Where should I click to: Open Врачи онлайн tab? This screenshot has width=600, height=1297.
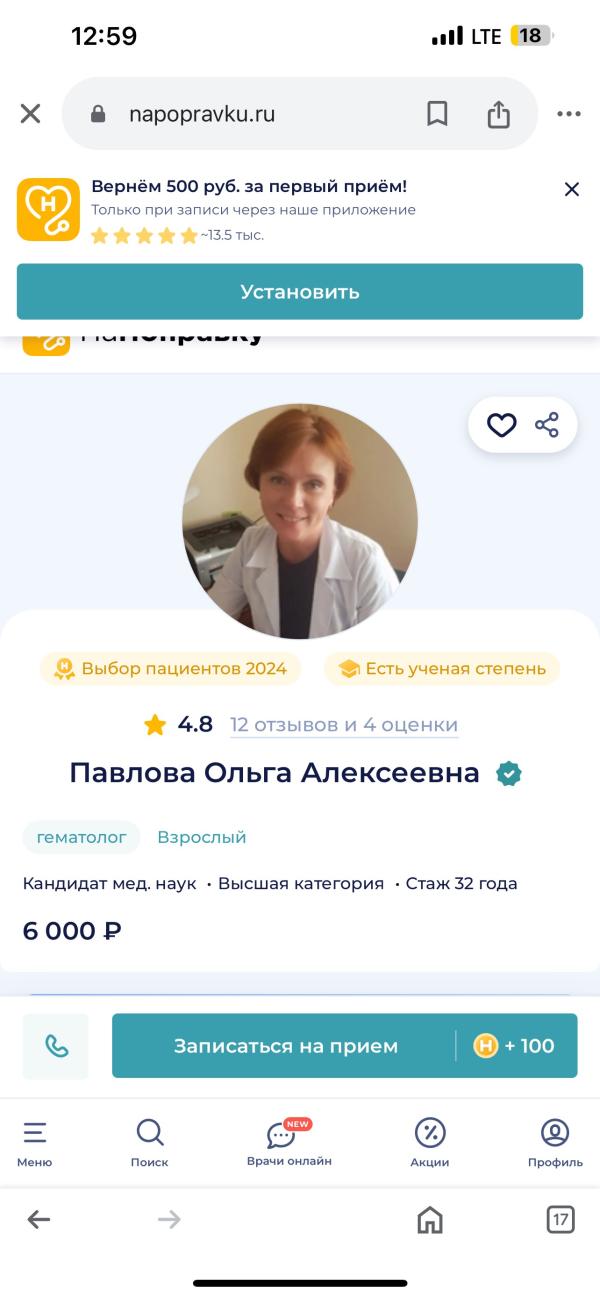pyautogui.click(x=289, y=1144)
